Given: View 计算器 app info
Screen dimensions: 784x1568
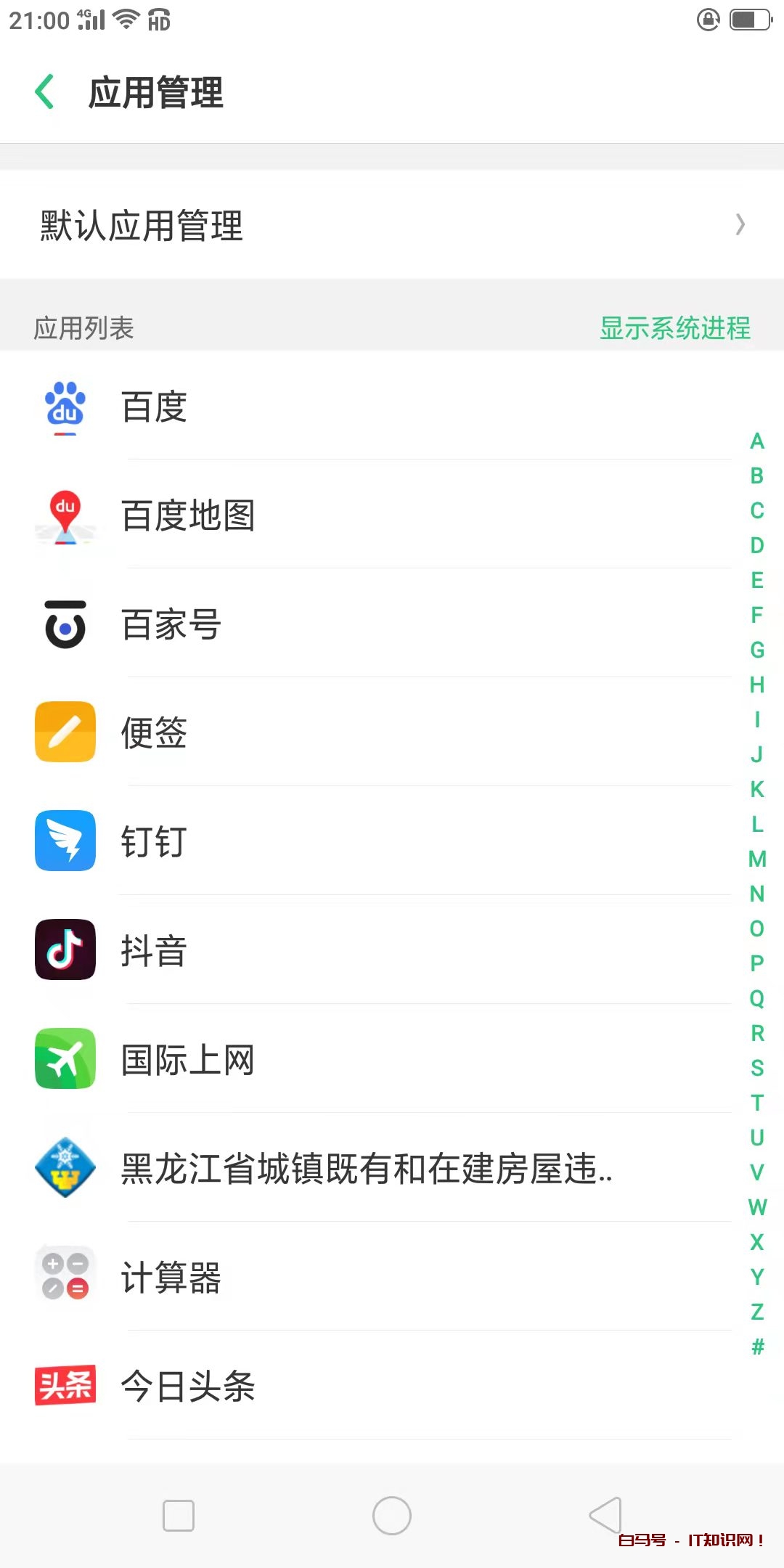Looking at the screenshot, I should pos(377,1278).
